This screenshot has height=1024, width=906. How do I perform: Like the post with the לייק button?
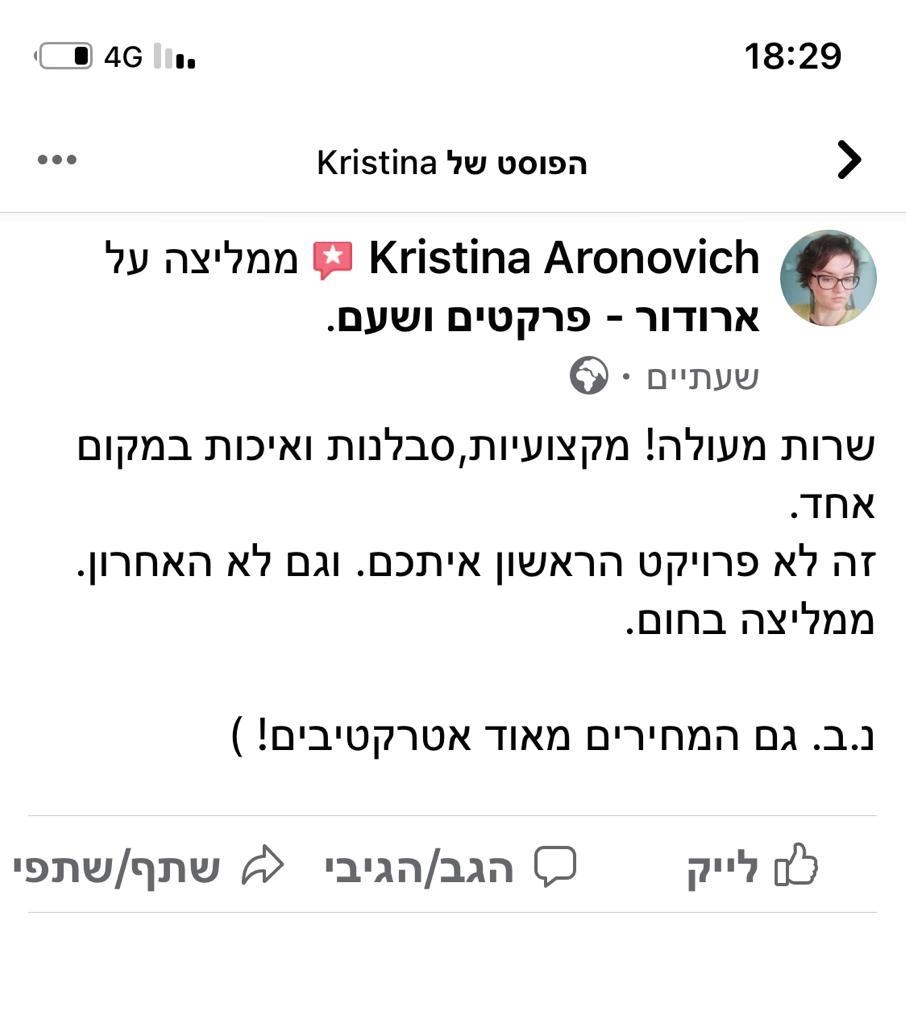[x=752, y=867]
